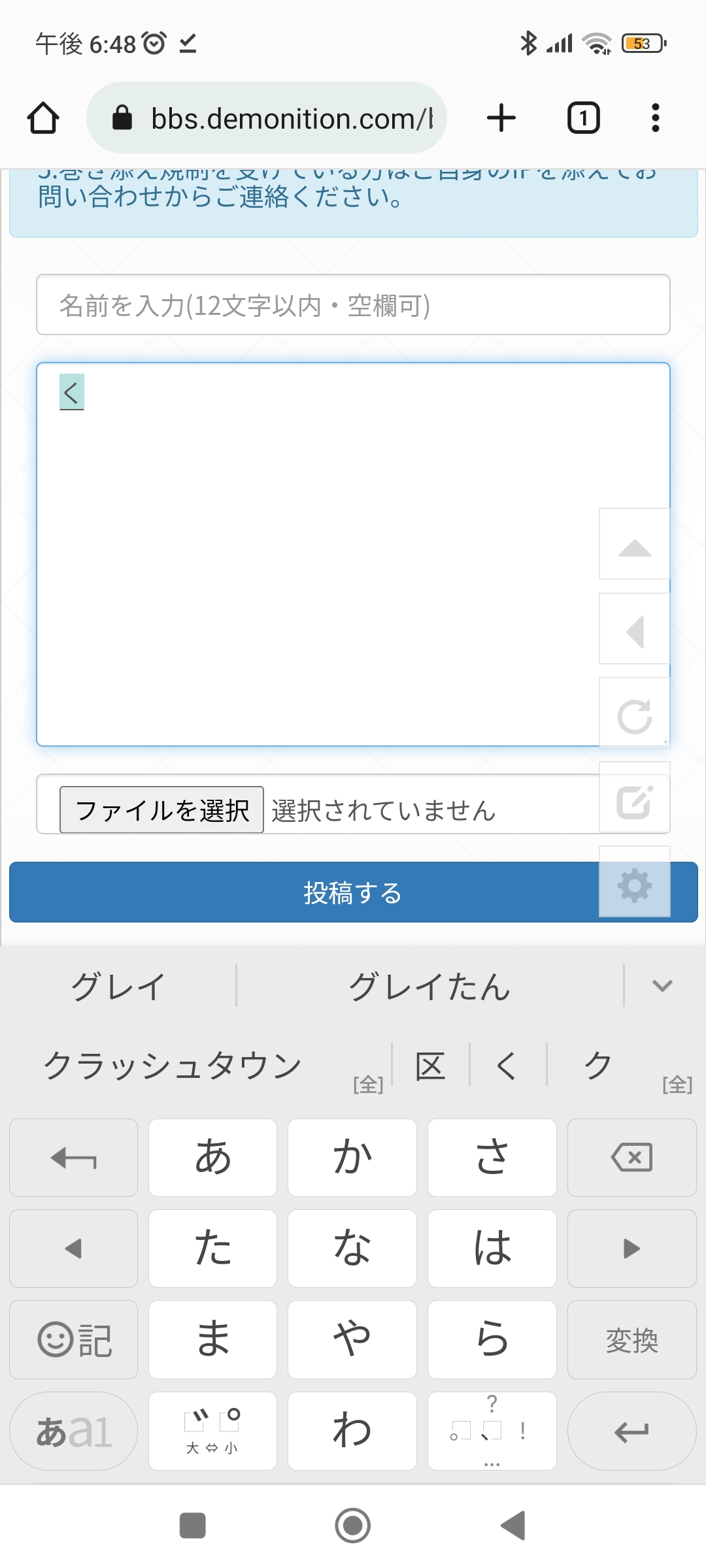This screenshot has height=1568, width=706.
Task: Open a new browser tab
Action: point(501,118)
